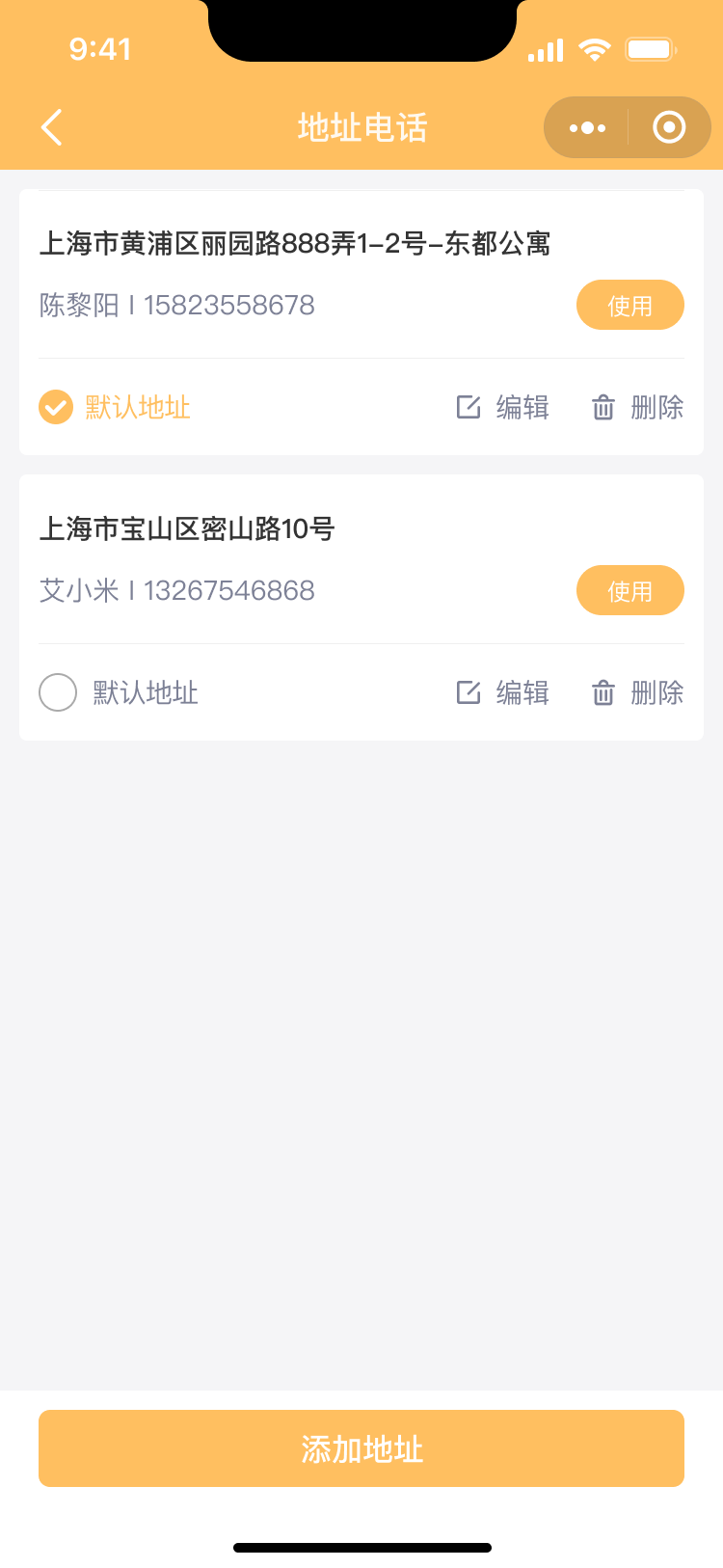Uncheck default address for 陈黎阳
This screenshot has width=723, height=1568.
point(56,407)
